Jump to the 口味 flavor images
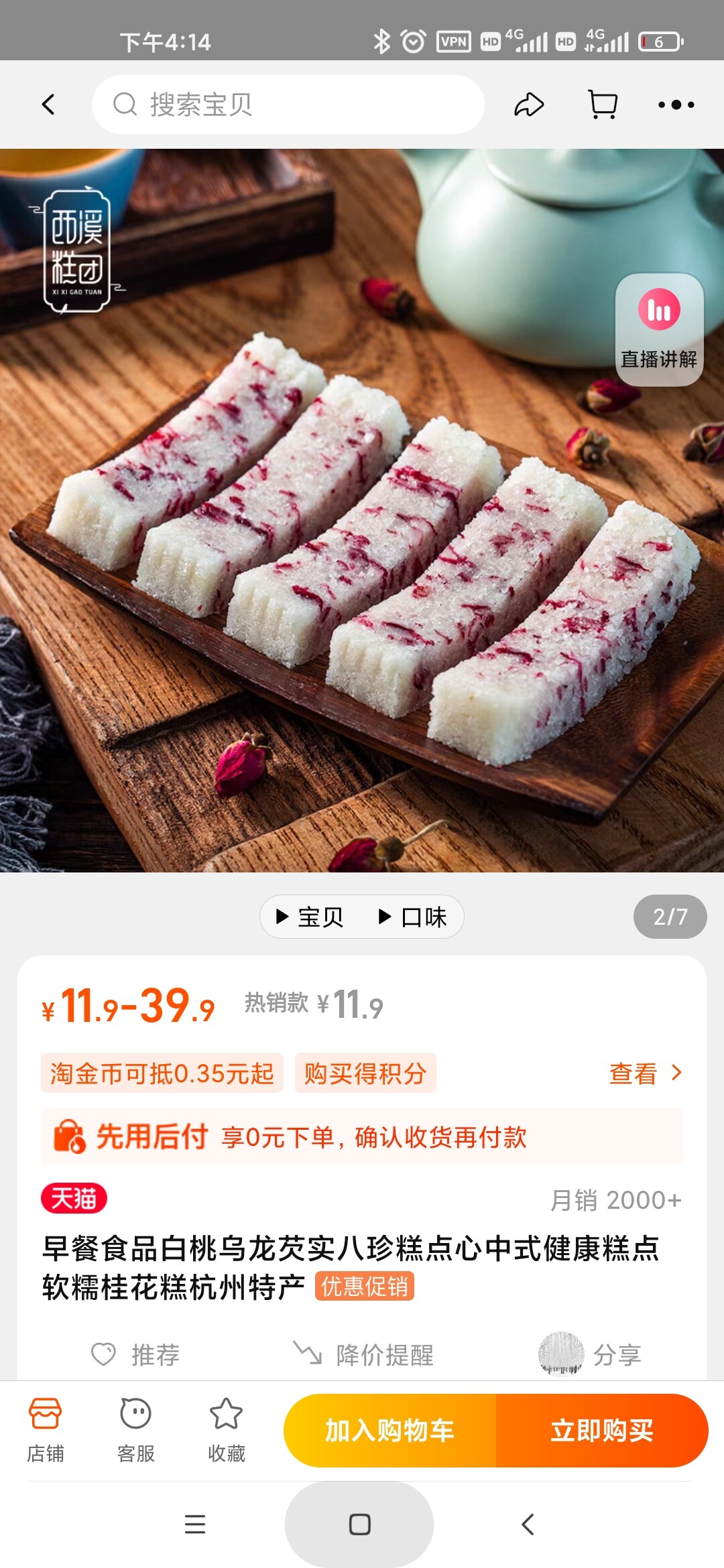The width and height of the screenshot is (724, 1568). click(413, 917)
